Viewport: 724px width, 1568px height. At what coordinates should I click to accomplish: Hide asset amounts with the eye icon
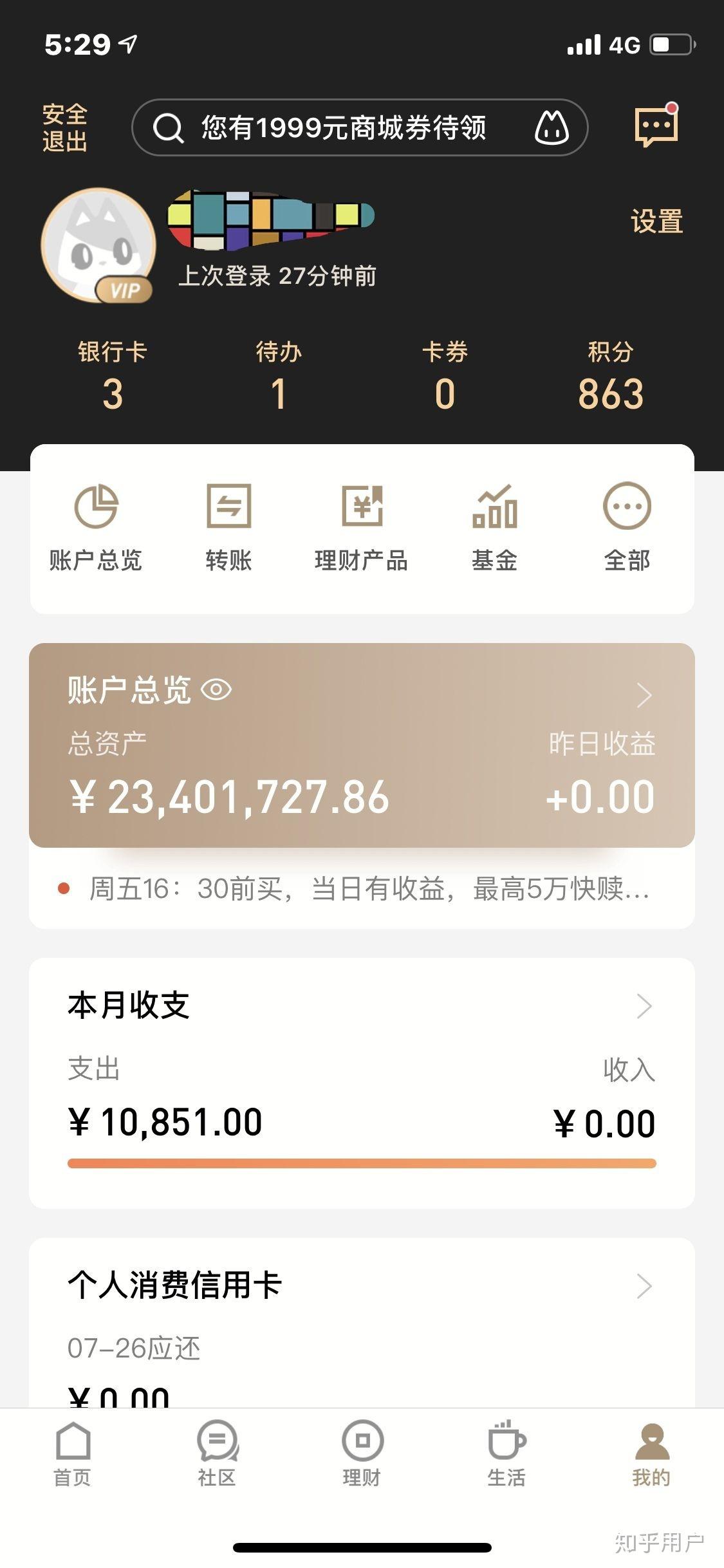pyautogui.click(x=216, y=690)
